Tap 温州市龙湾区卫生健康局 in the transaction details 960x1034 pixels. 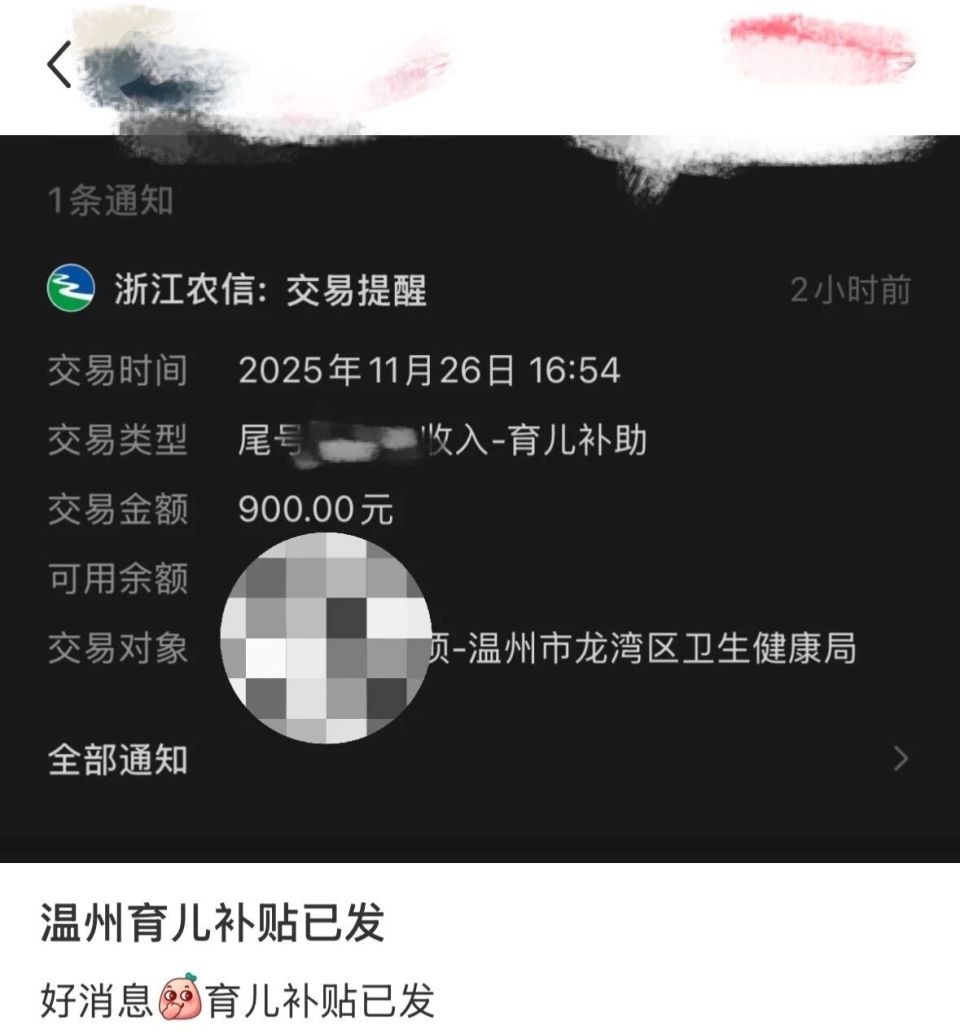pyautogui.click(x=660, y=648)
